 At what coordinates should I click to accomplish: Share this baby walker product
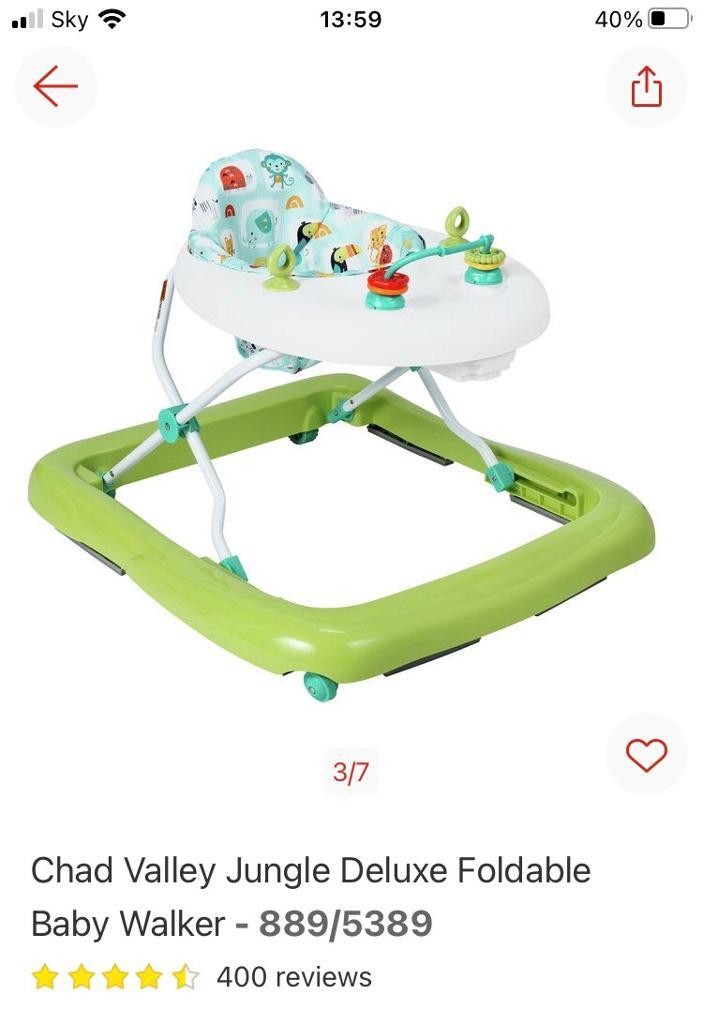point(646,87)
